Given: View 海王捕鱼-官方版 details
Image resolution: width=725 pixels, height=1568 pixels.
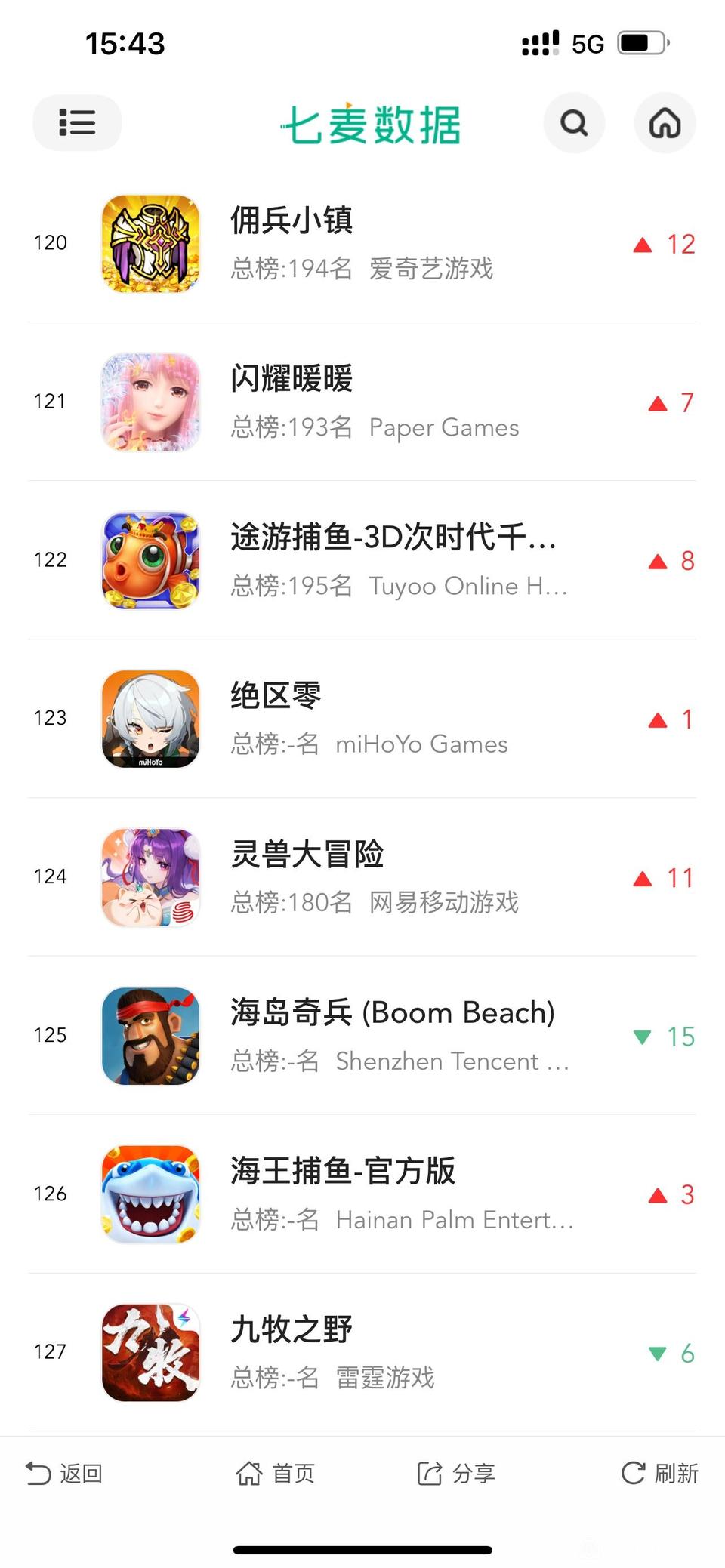Looking at the screenshot, I should click(362, 1194).
